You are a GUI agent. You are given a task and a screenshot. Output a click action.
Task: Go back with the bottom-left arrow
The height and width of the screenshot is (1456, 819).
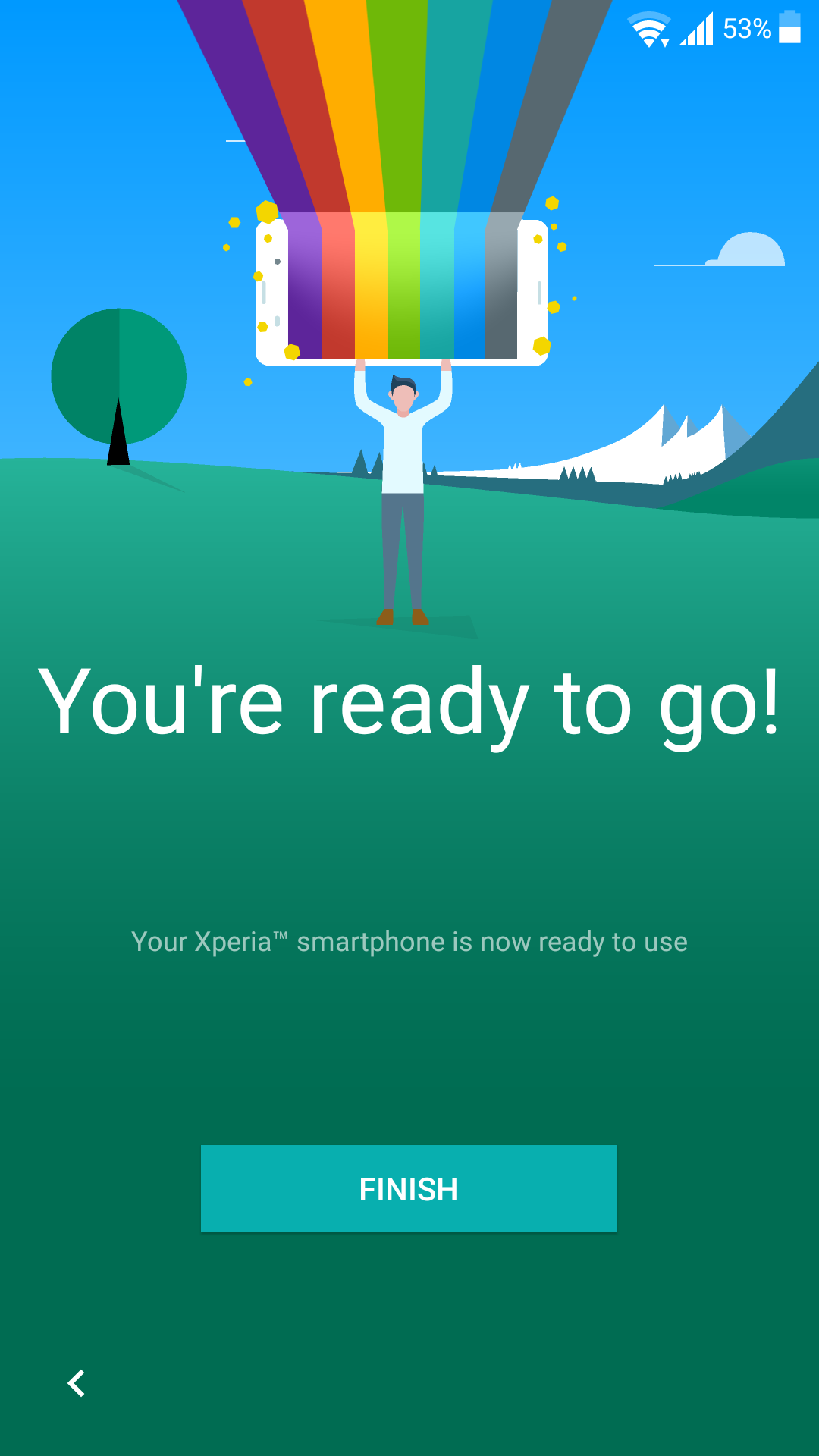[x=76, y=1383]
